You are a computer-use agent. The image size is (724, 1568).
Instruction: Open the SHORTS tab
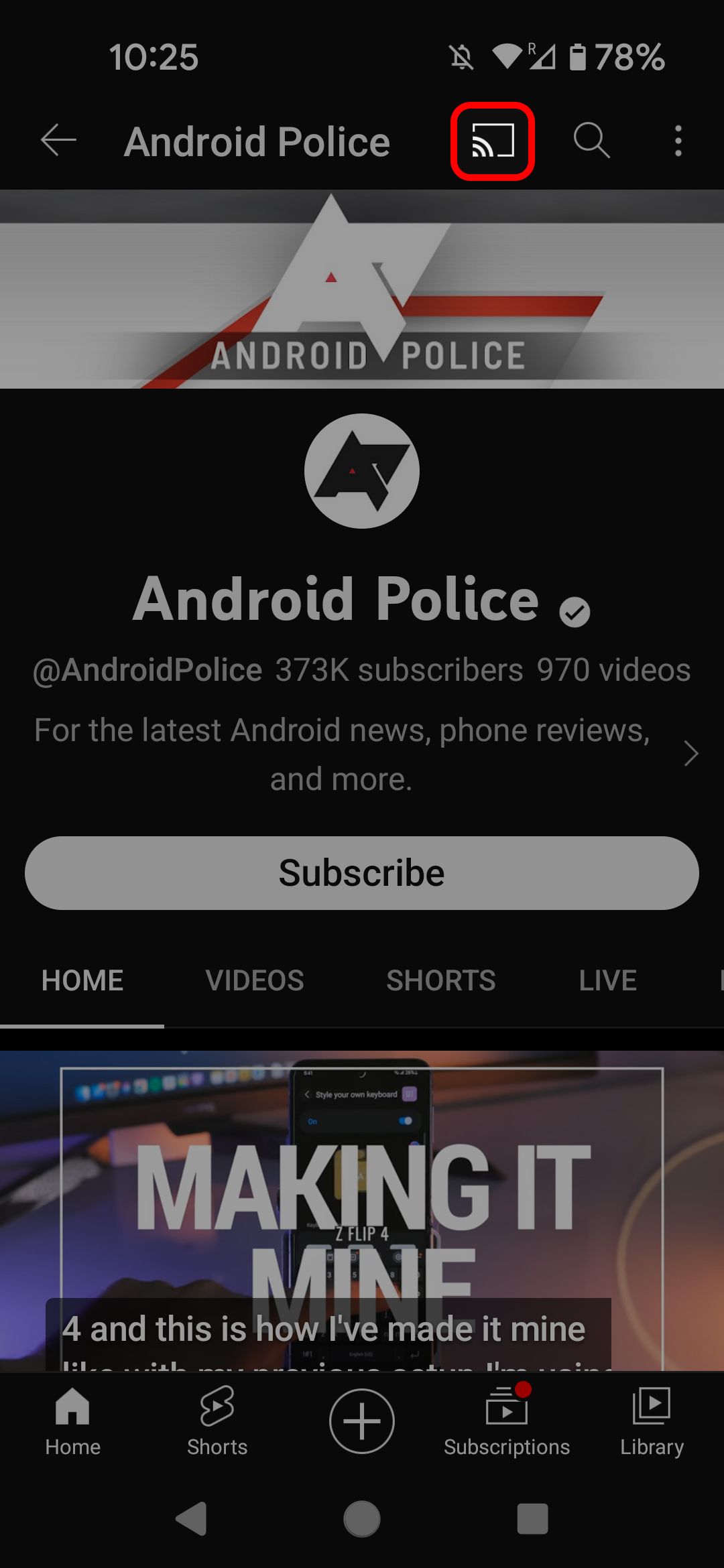(x=440, y=980)
